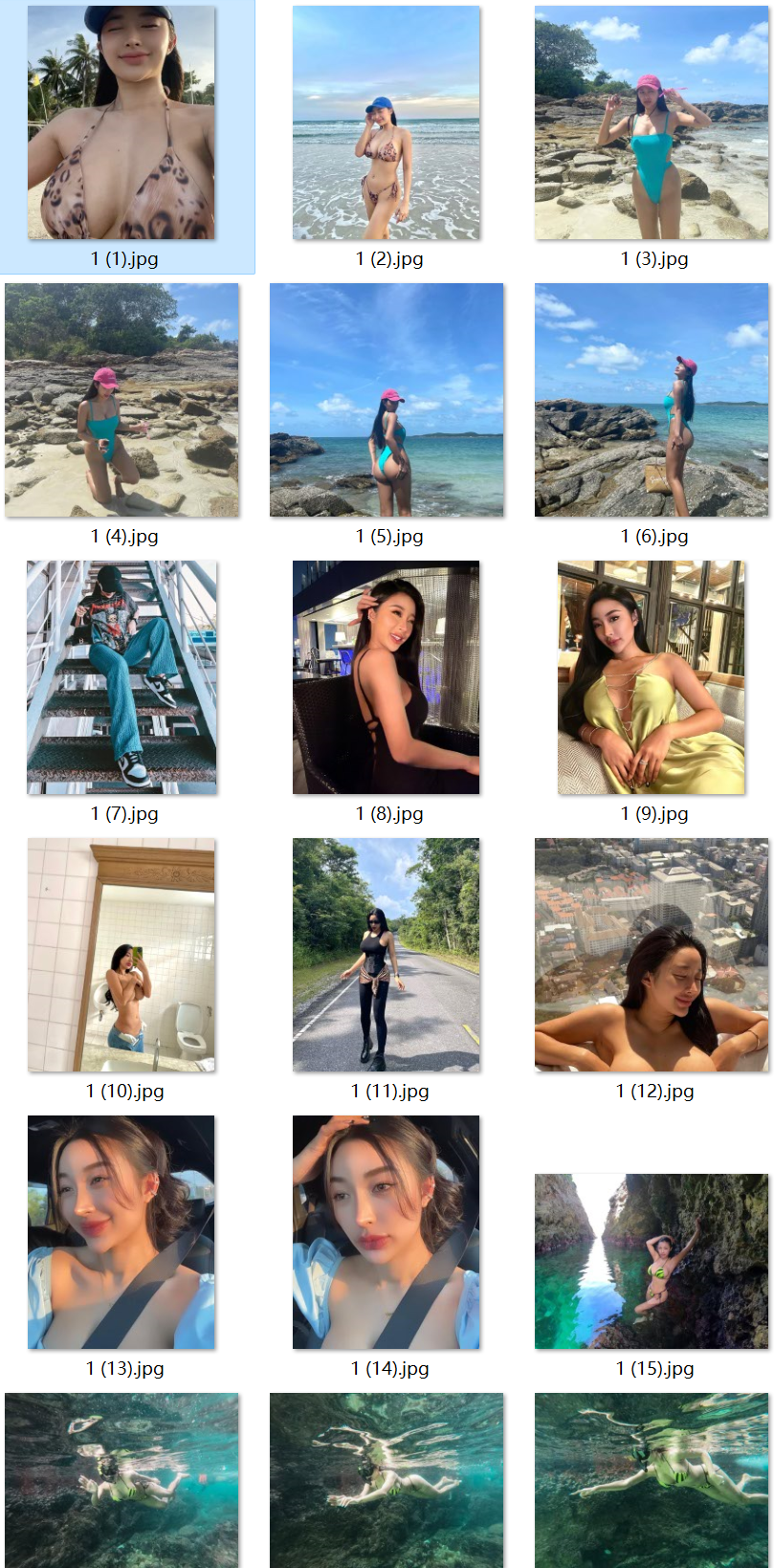Choose the thumbnail 1 (15).jpg
This screenshot has width=774, height=1568.
click(x=652, y=1261)
